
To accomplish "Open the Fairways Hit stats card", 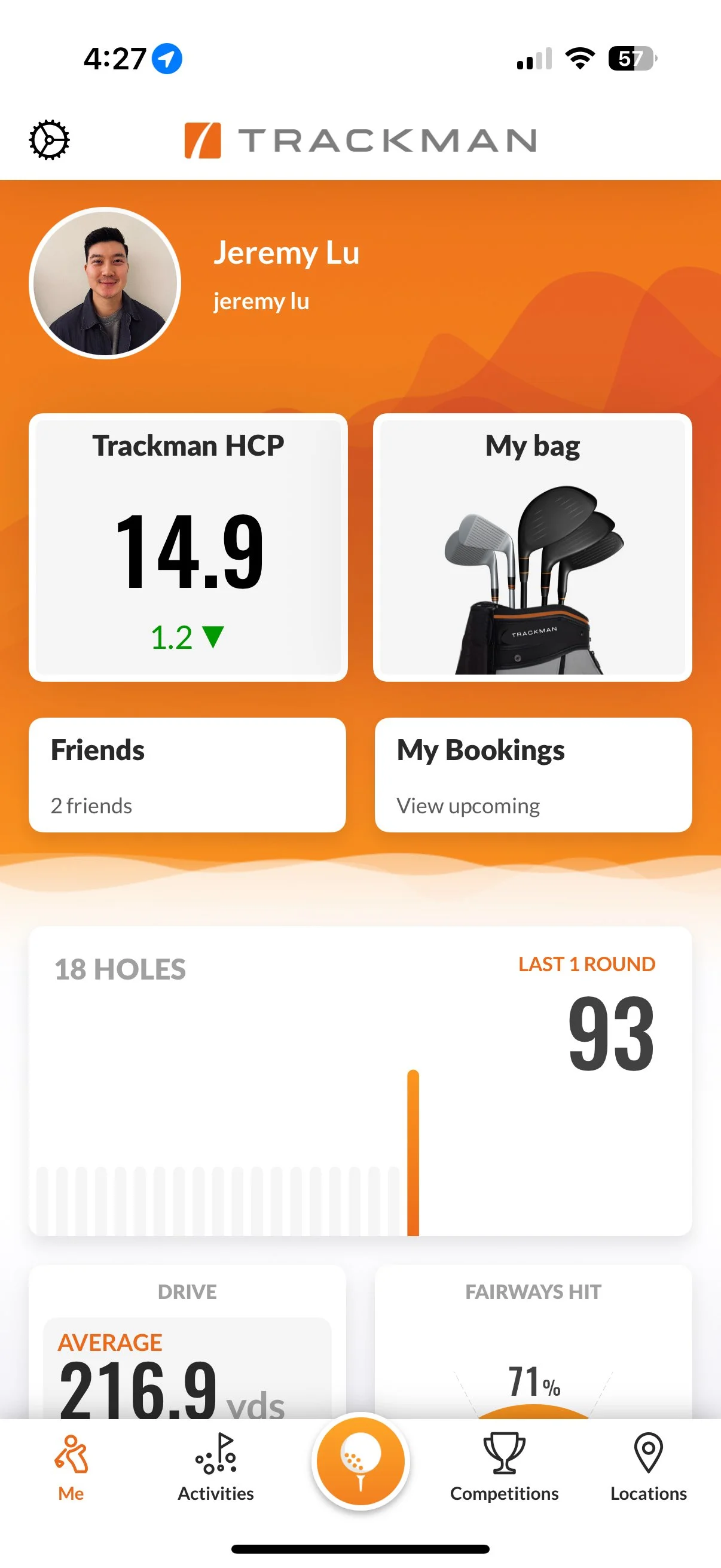I will (533, 1345).
